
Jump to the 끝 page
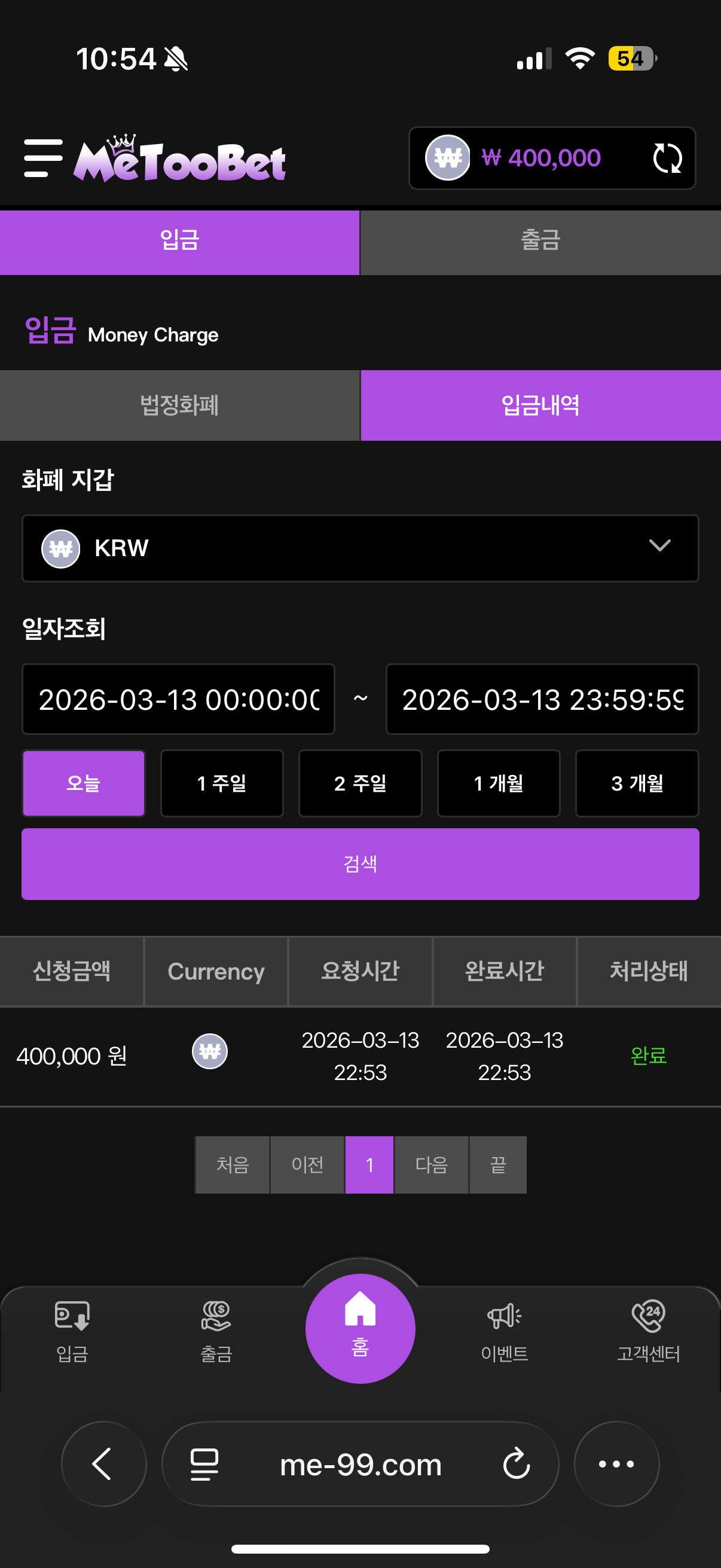pyautogui.click(x=497, y=1164)
